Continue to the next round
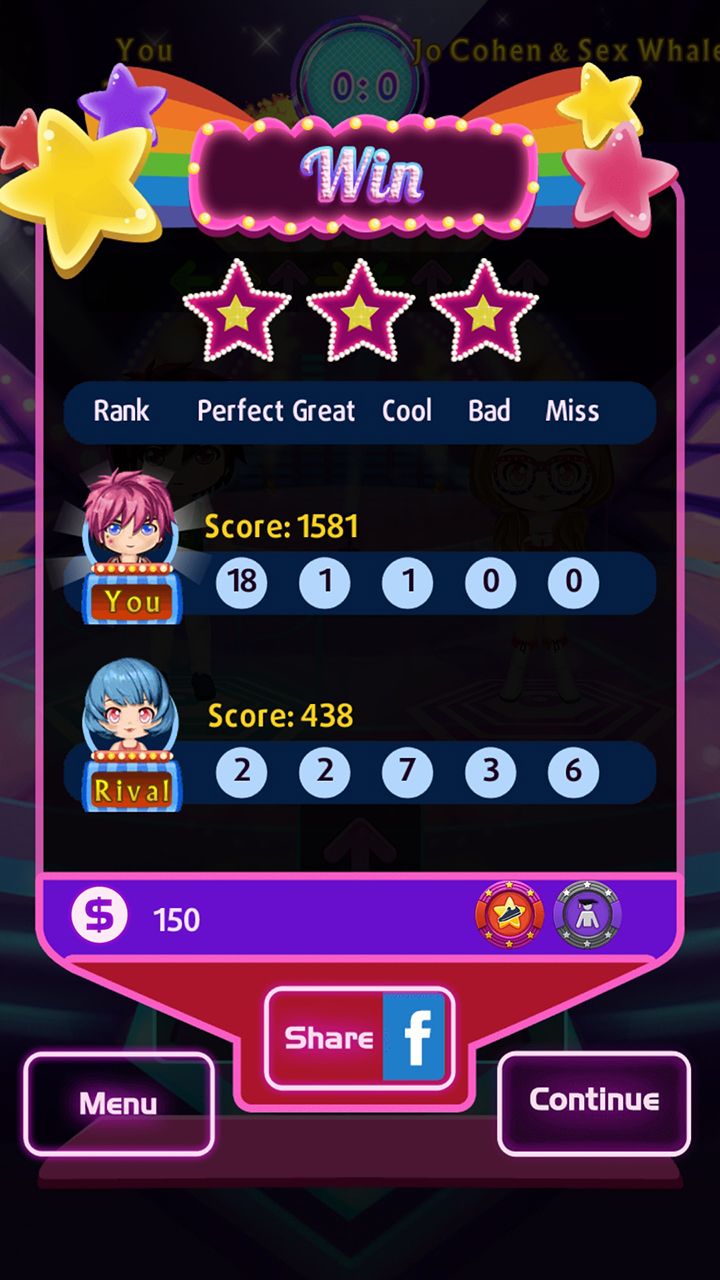 pyautogui.click(x=594, y=1102)
